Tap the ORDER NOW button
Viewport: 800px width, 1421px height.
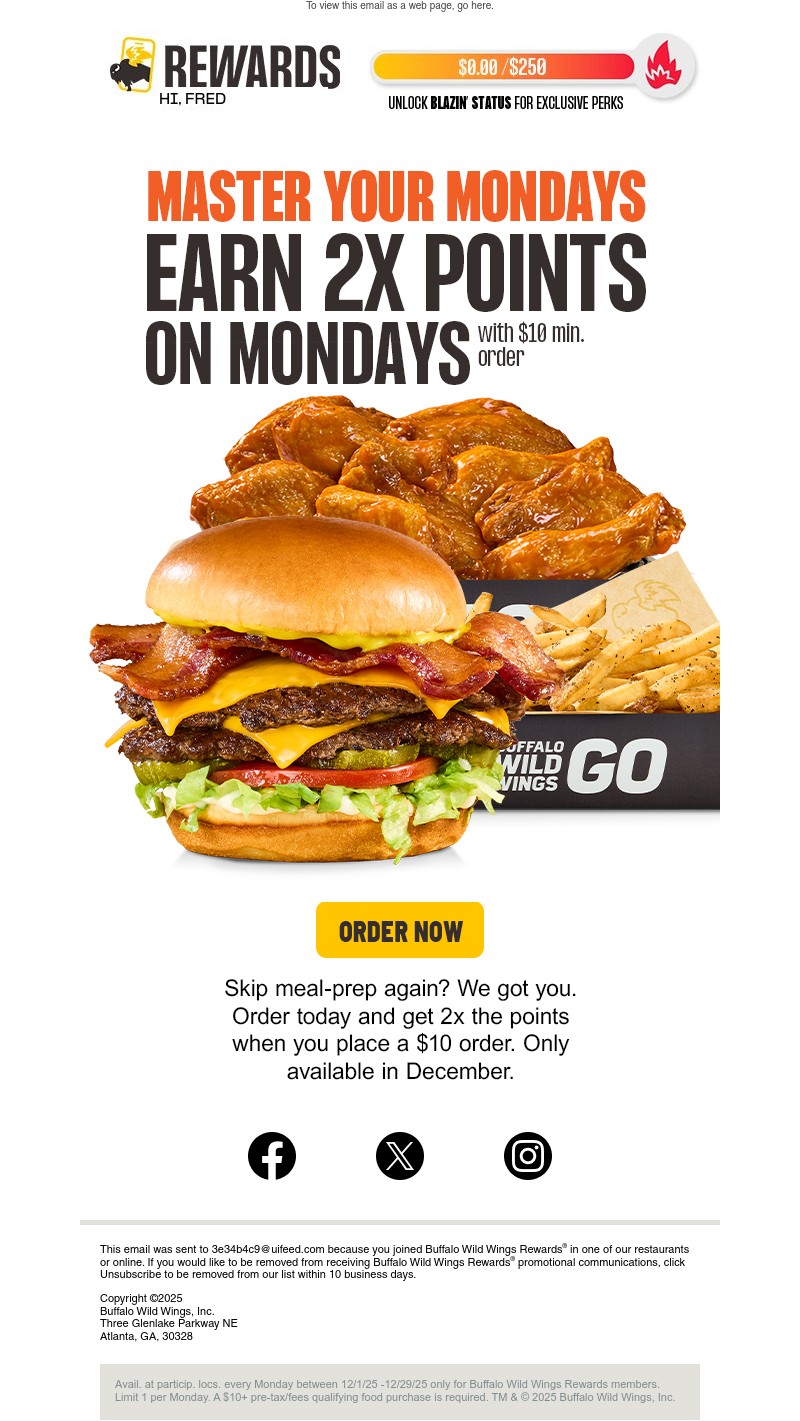pos(400,930)
